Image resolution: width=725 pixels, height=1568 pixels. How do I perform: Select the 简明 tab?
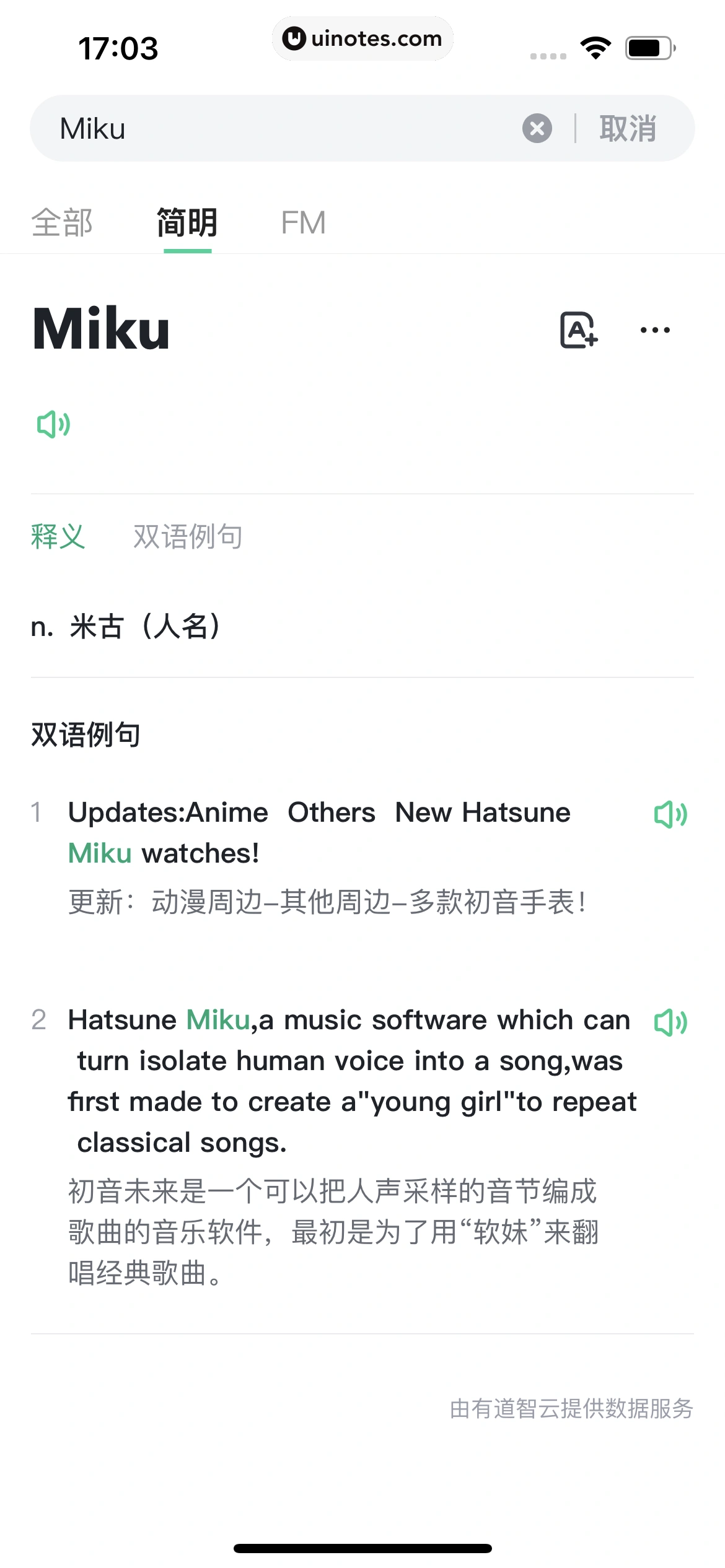click(x=186, y=223)
